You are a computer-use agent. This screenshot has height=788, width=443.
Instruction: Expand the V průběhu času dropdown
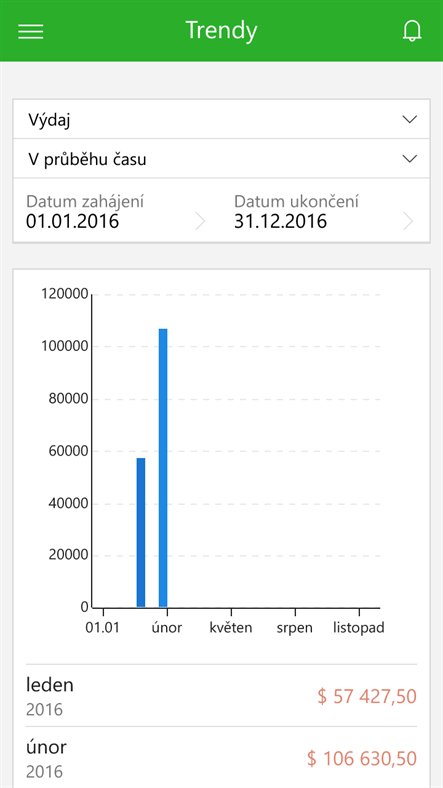pos(221,159)
